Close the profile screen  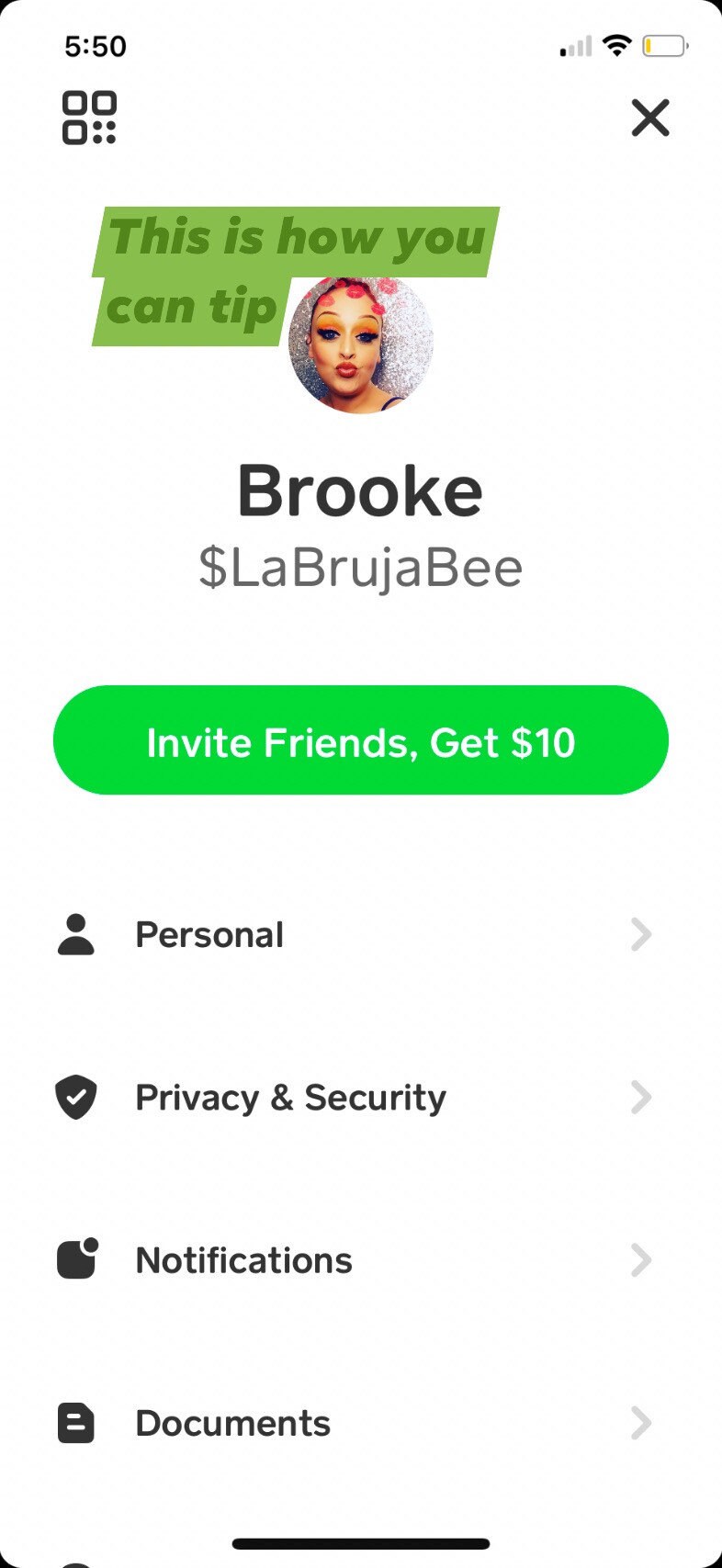(650, 118)
